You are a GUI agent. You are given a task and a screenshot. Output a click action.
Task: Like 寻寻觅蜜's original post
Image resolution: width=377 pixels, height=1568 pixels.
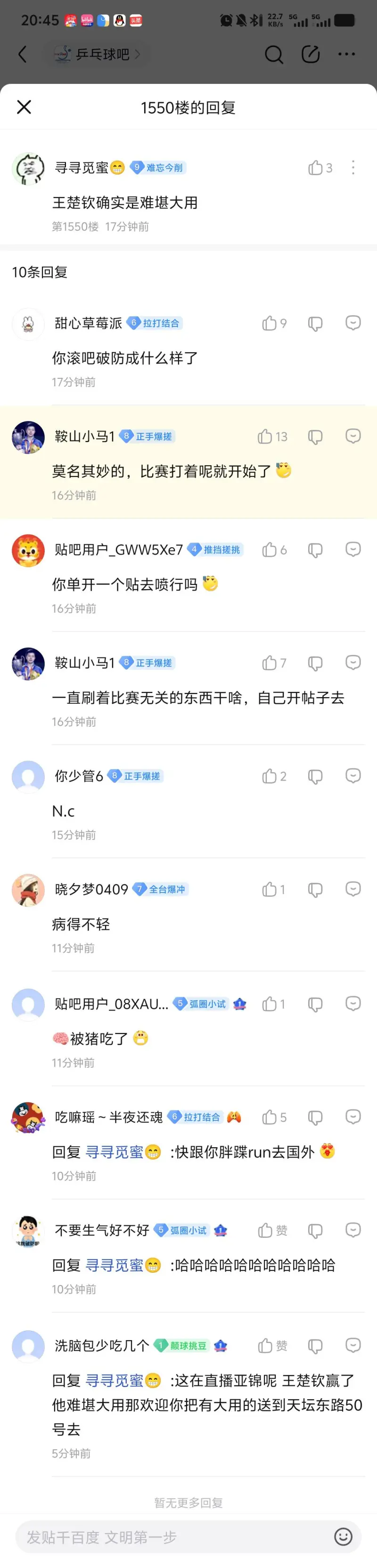pyautogui.click(x=316, y=168)
